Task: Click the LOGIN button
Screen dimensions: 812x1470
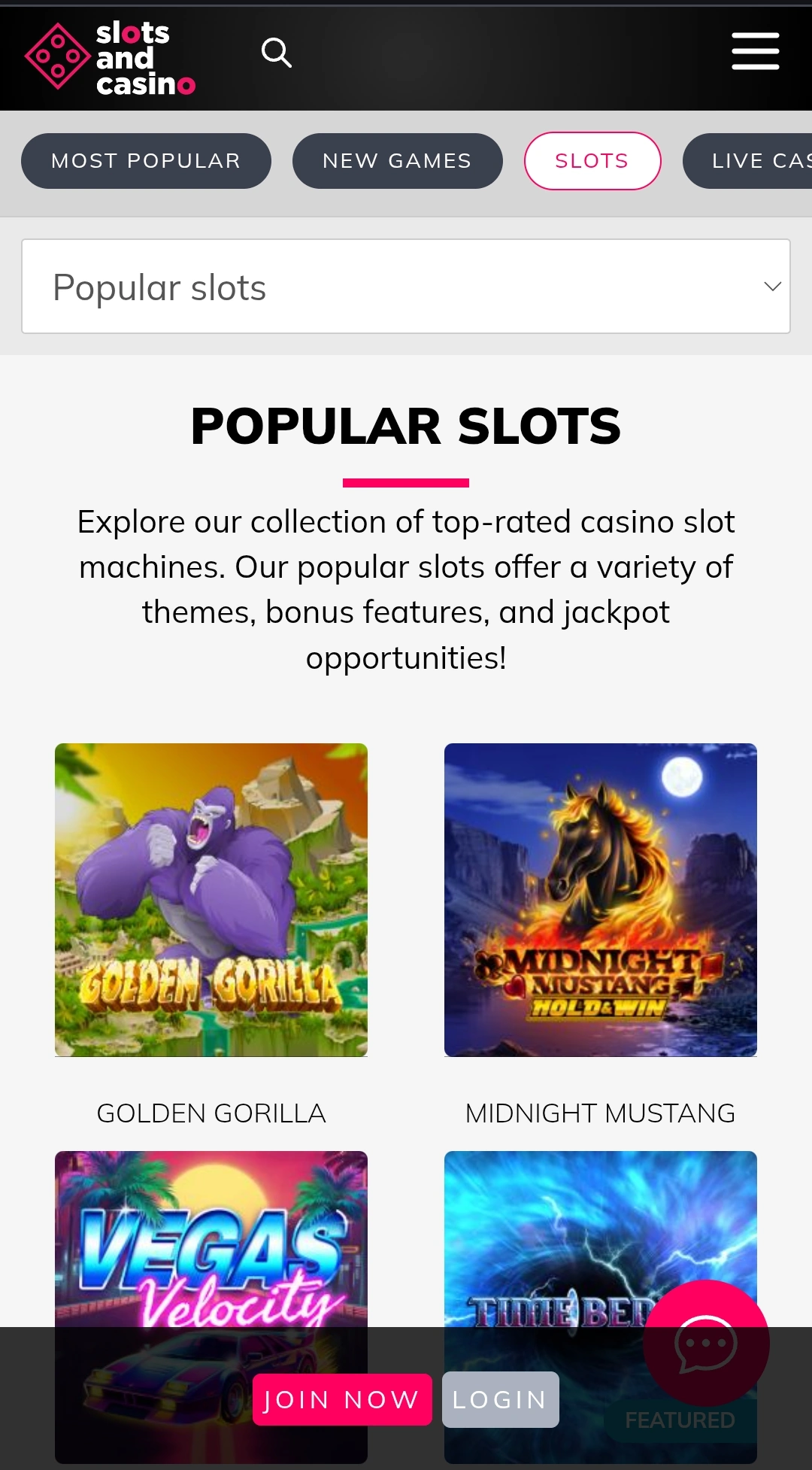Action: (500, 1399)
